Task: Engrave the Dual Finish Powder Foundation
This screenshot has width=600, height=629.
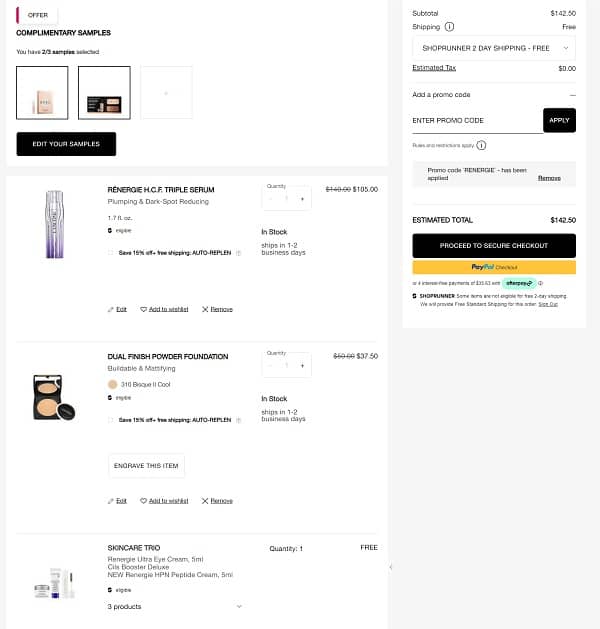Action: pos(146,466)
